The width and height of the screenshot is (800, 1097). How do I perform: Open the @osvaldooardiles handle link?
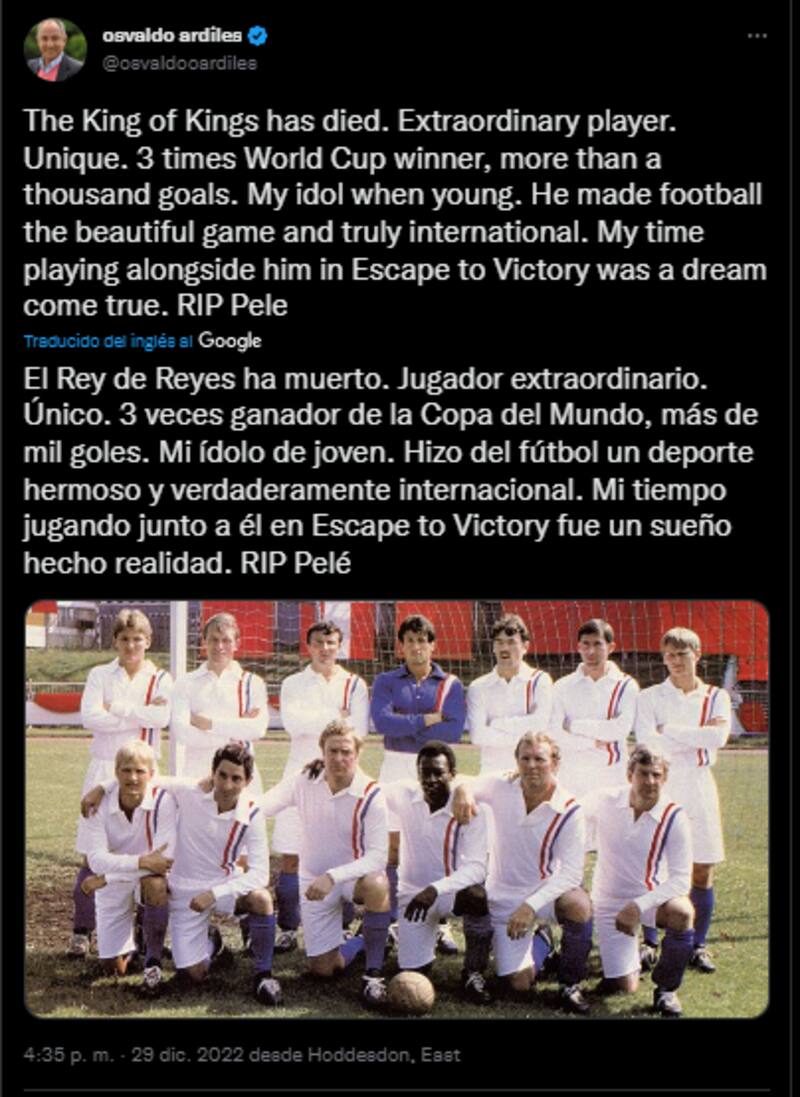pyautogui.click(x=178, y=63)
